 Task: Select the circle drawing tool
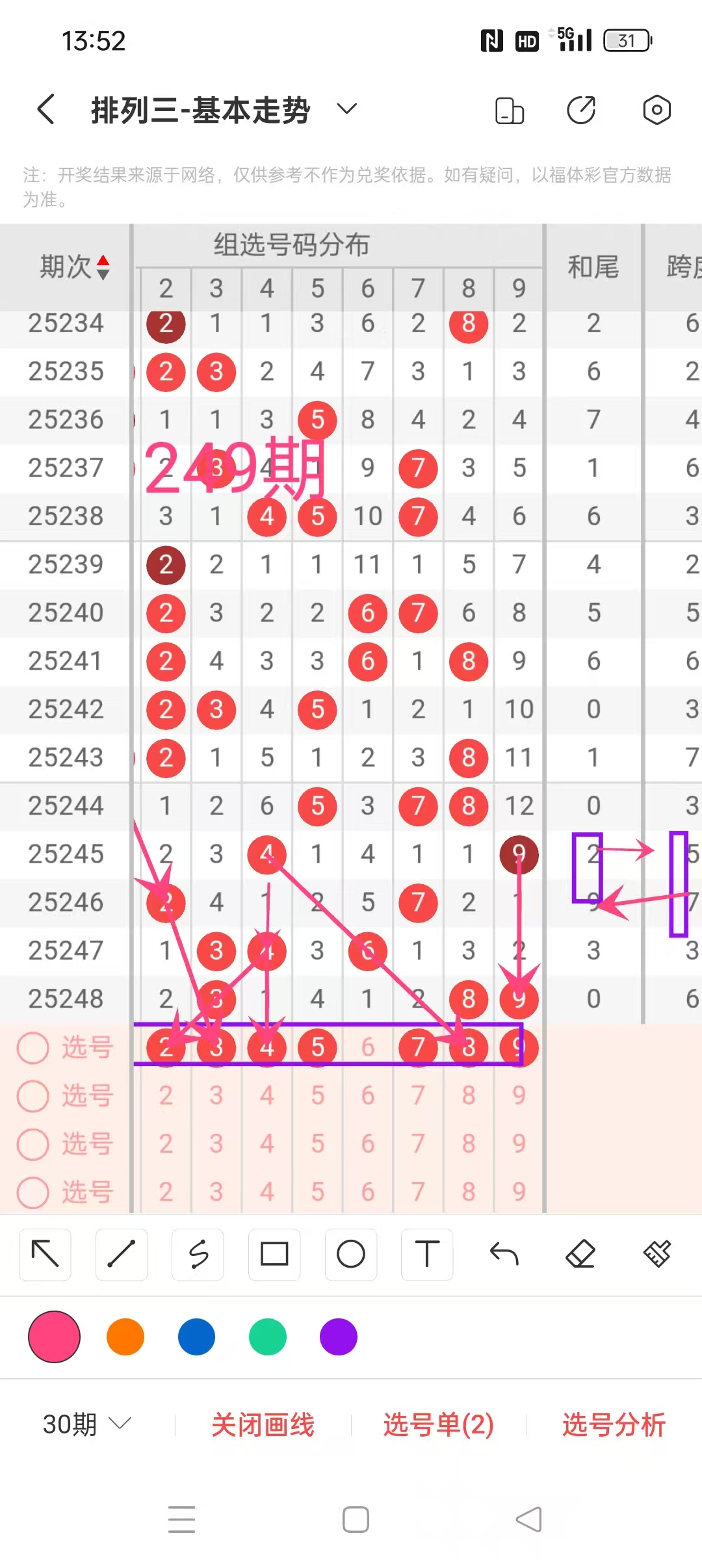point(351,1254)
